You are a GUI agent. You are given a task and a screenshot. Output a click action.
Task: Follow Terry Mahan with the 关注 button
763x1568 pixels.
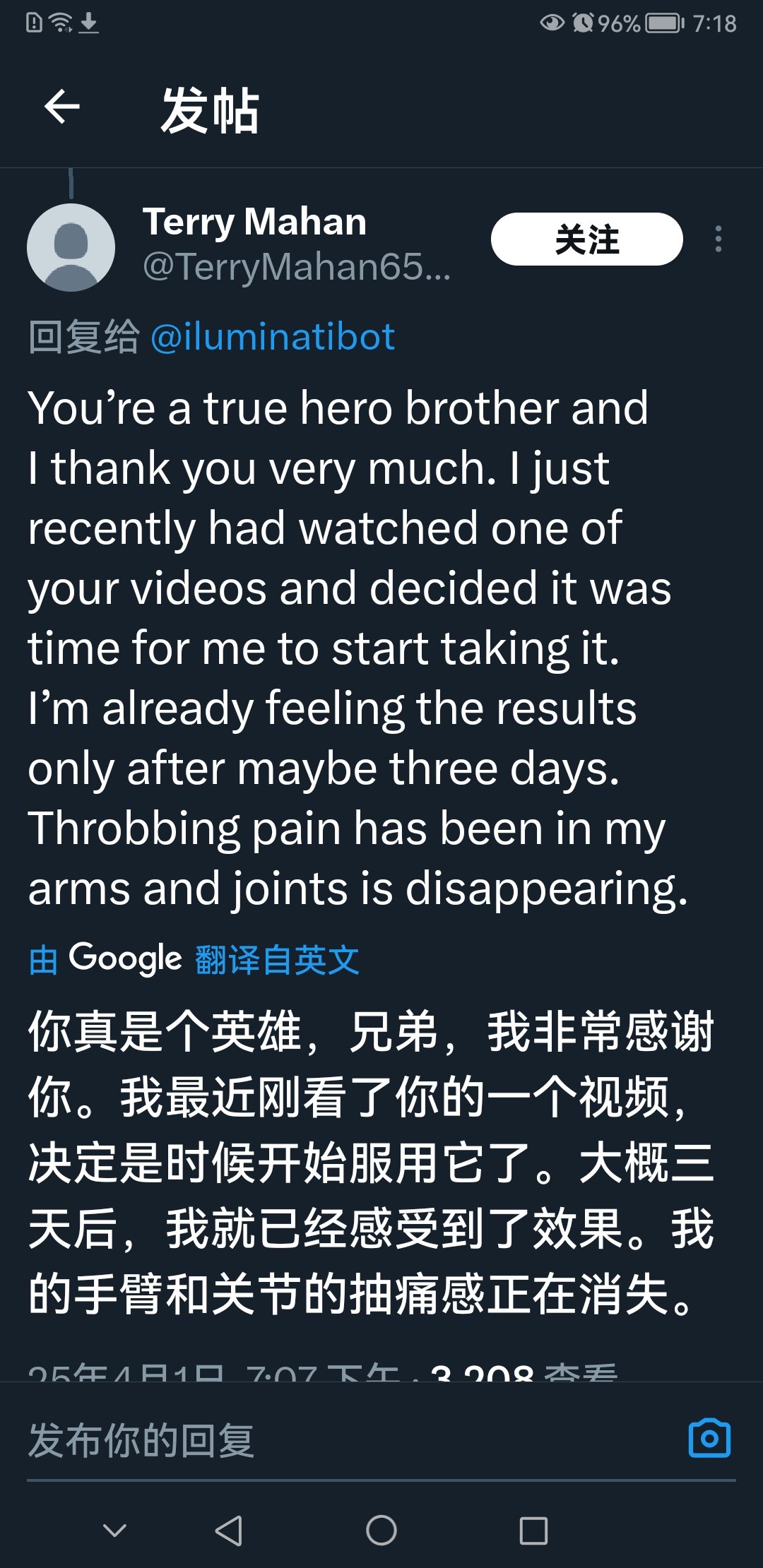click(586, 239)
